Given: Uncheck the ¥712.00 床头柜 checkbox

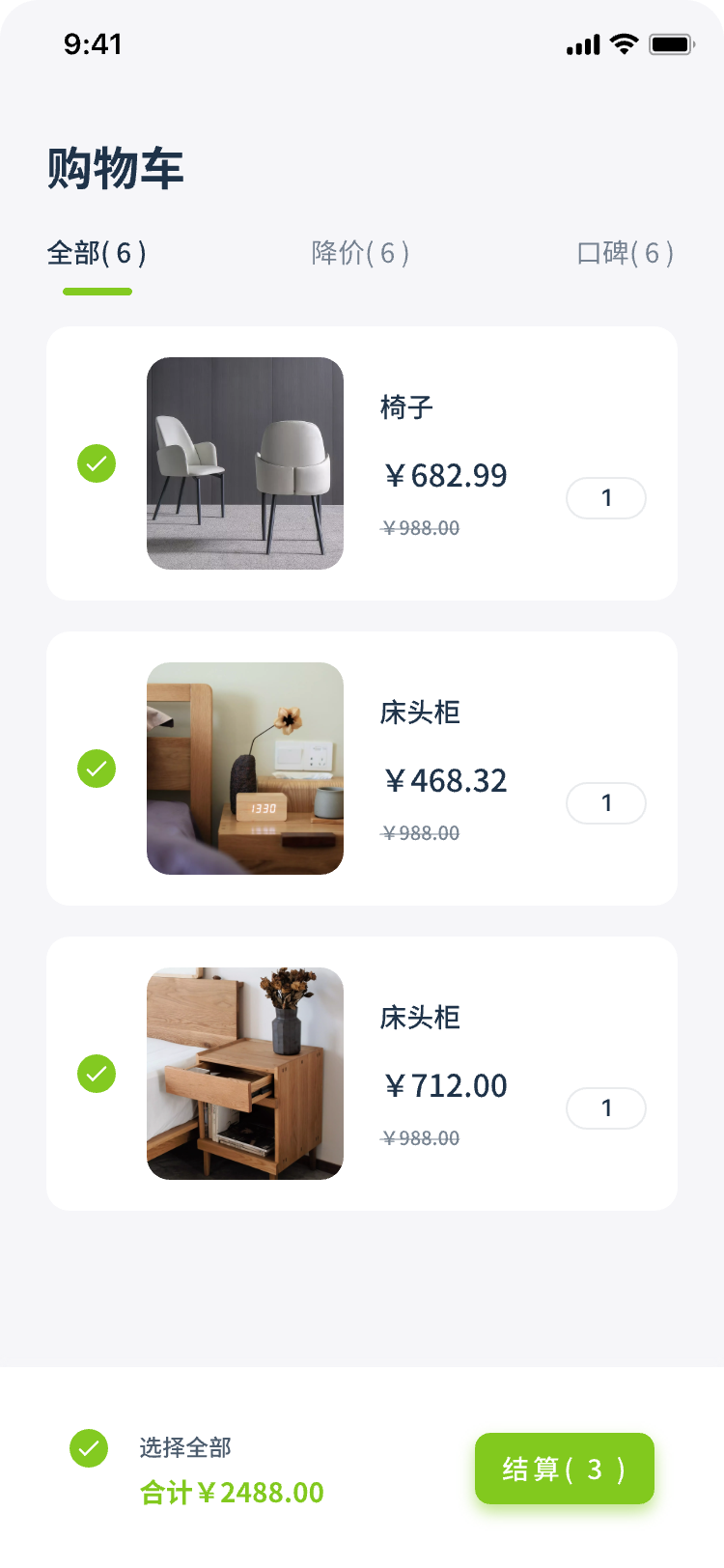Looking at the screenshot, I should 97,1074.
